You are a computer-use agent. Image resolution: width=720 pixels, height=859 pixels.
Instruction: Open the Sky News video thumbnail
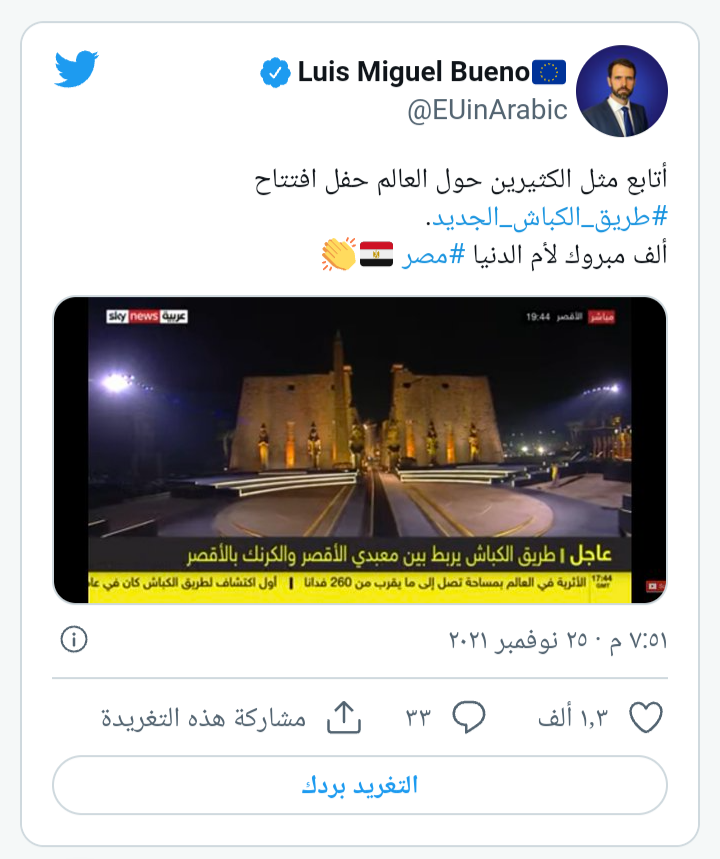(360, 450)
